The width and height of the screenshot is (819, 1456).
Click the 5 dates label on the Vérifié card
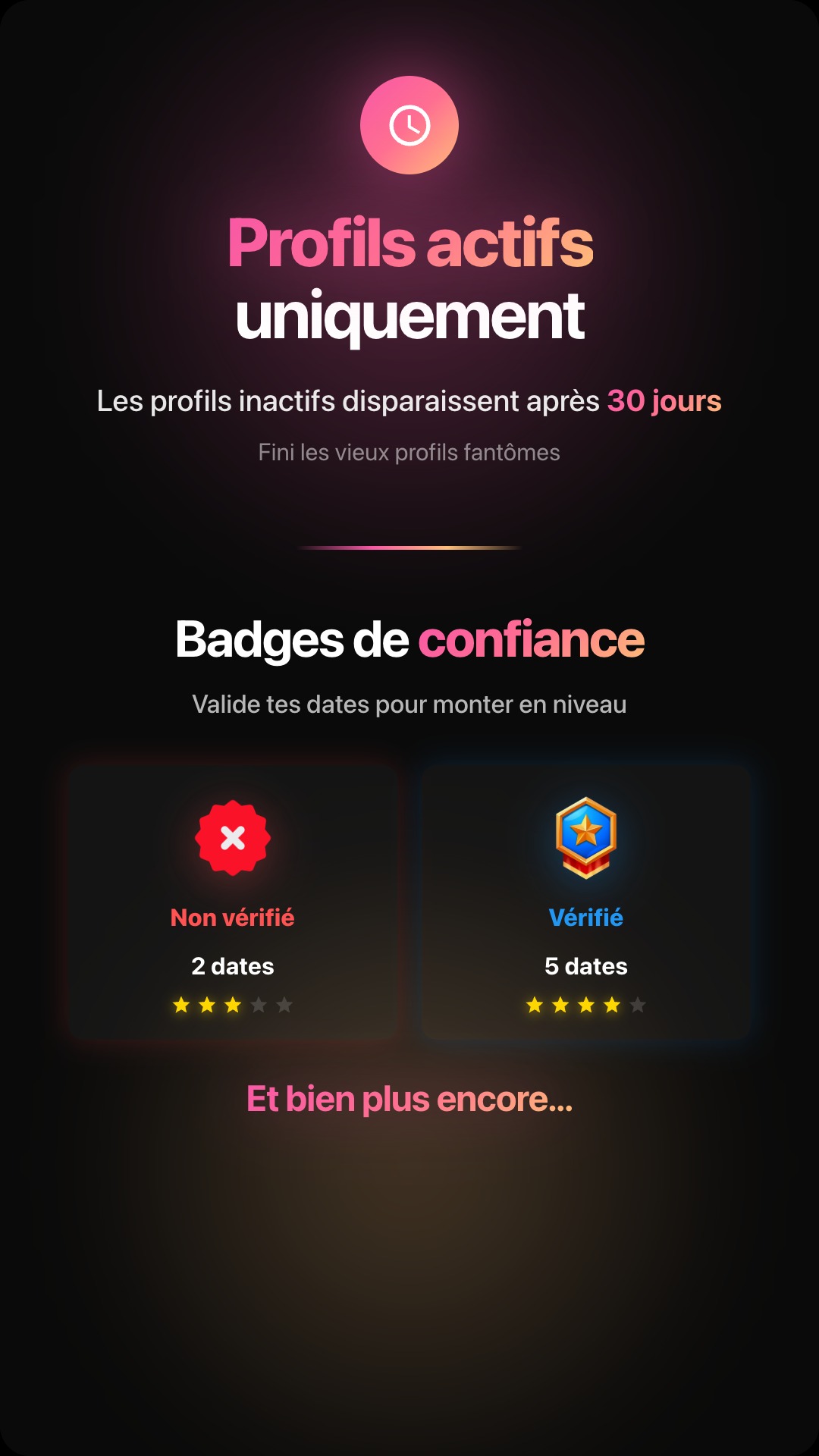pyautogui.click(x=585, y=966)
